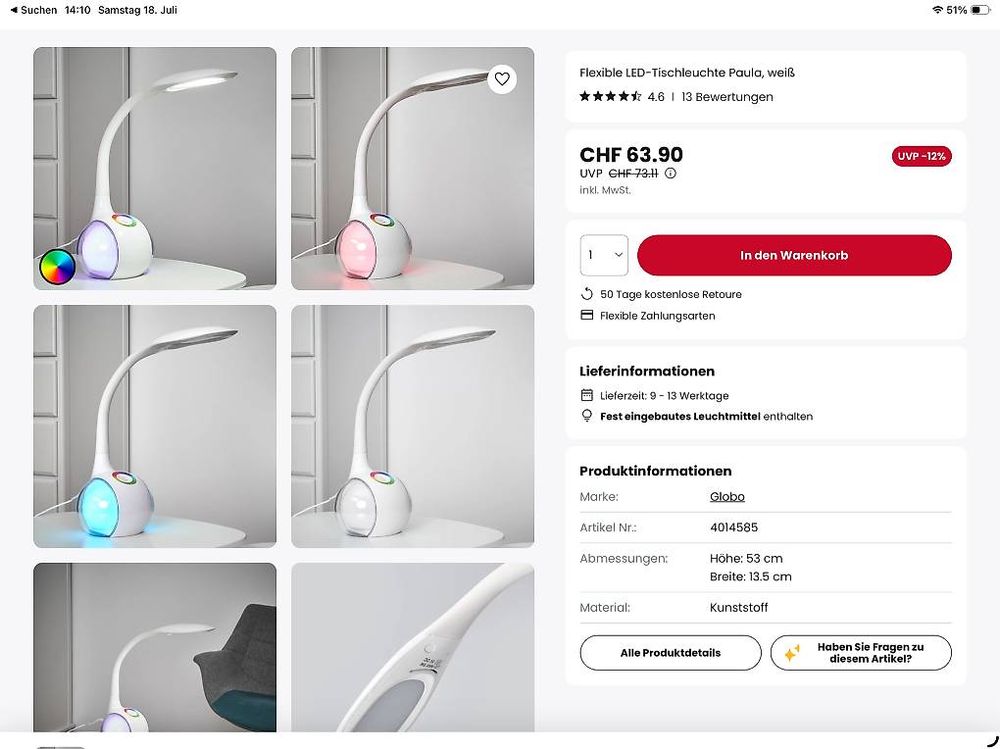Show UVP price info icon
The image size is (1000, 749).
point(670,174)
